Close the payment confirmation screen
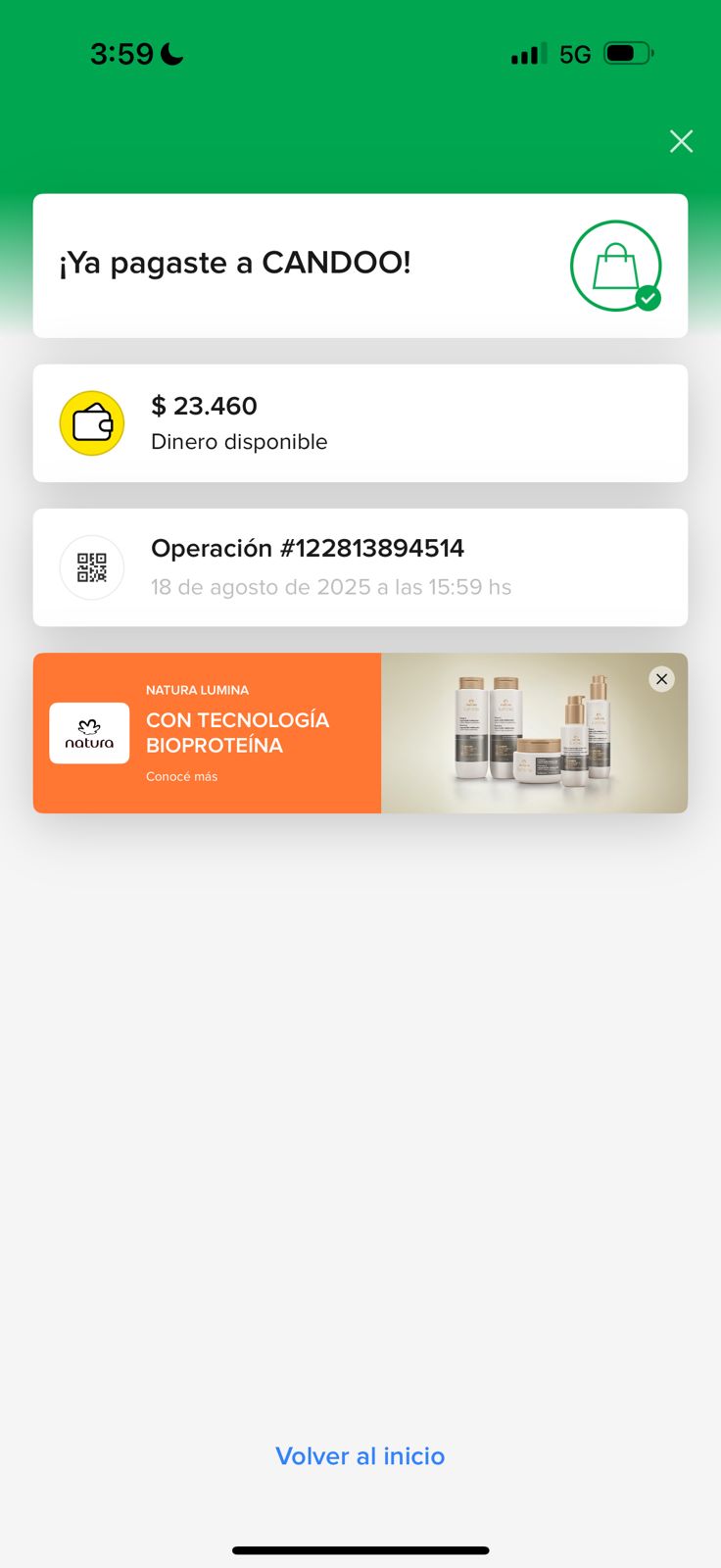This screenshot has width=721, height=1568. [x=681, y=141]
